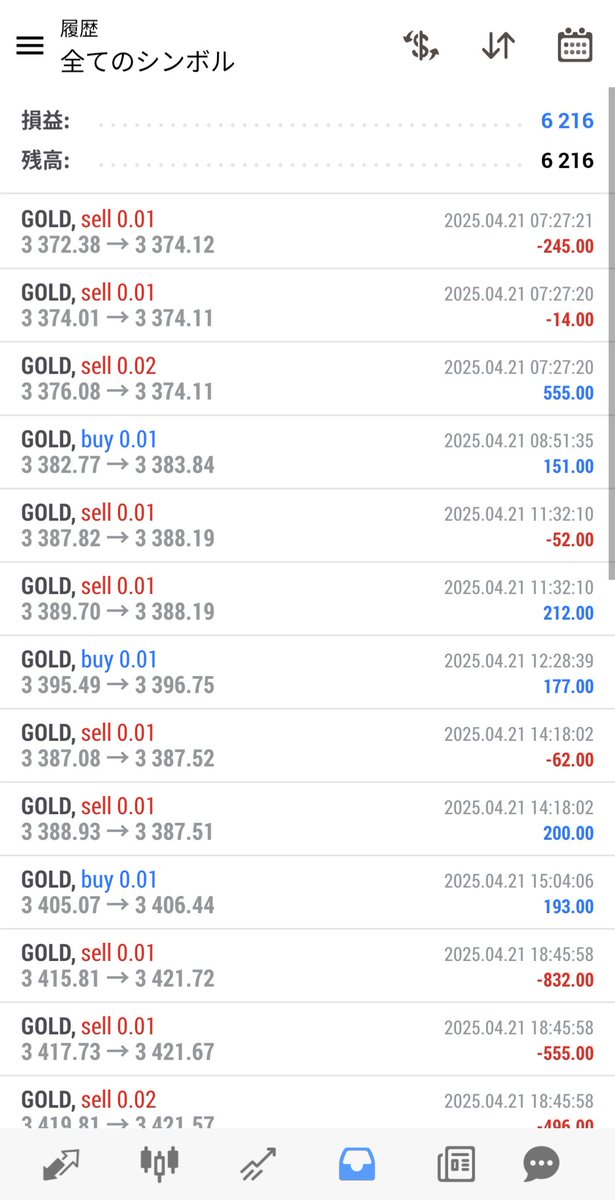Pick a date range via calendar icon
The height and width of the screenshot is (1200, 615).
click(575, 46)
